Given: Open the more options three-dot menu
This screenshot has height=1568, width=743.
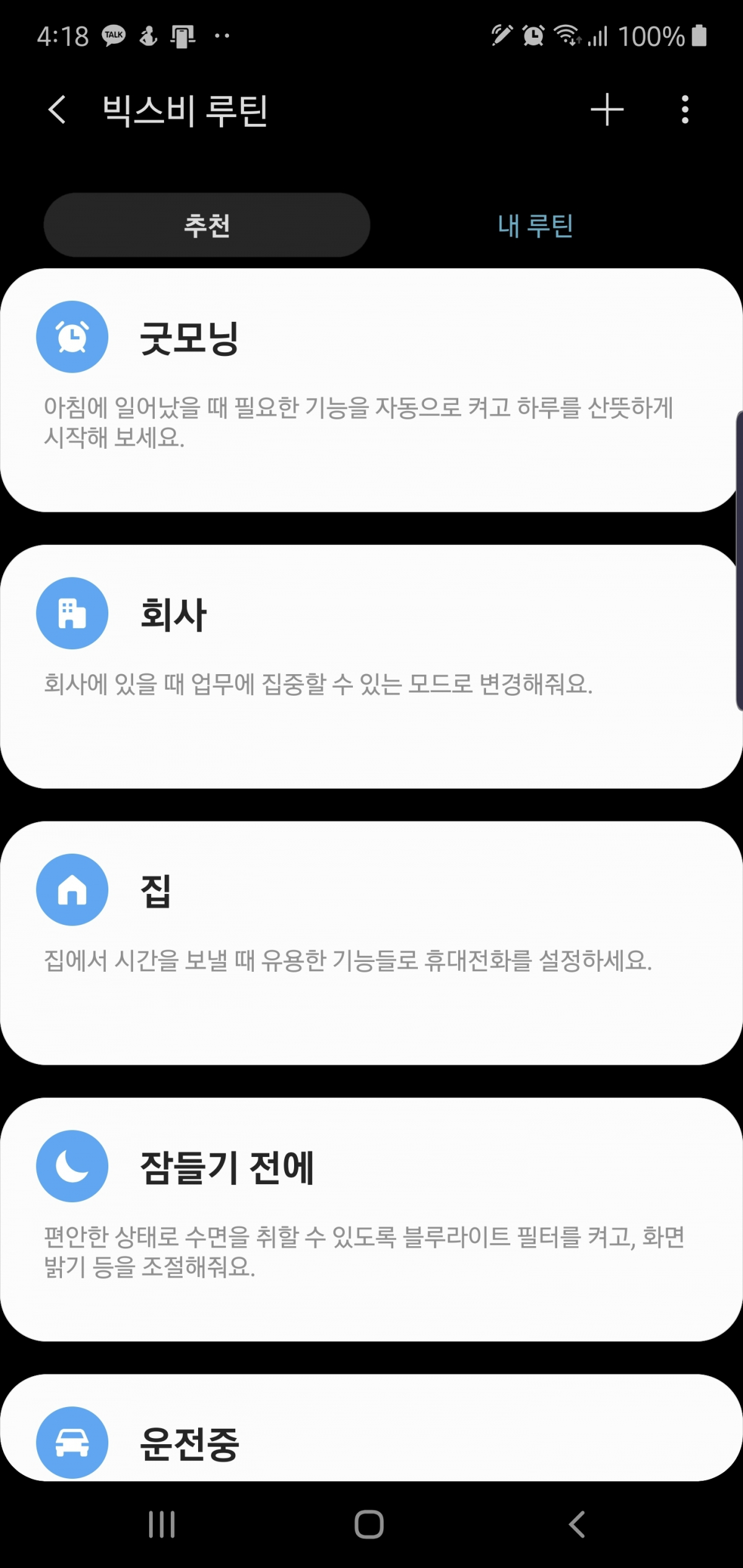Looking at the screenshot, I should [684, 108].
